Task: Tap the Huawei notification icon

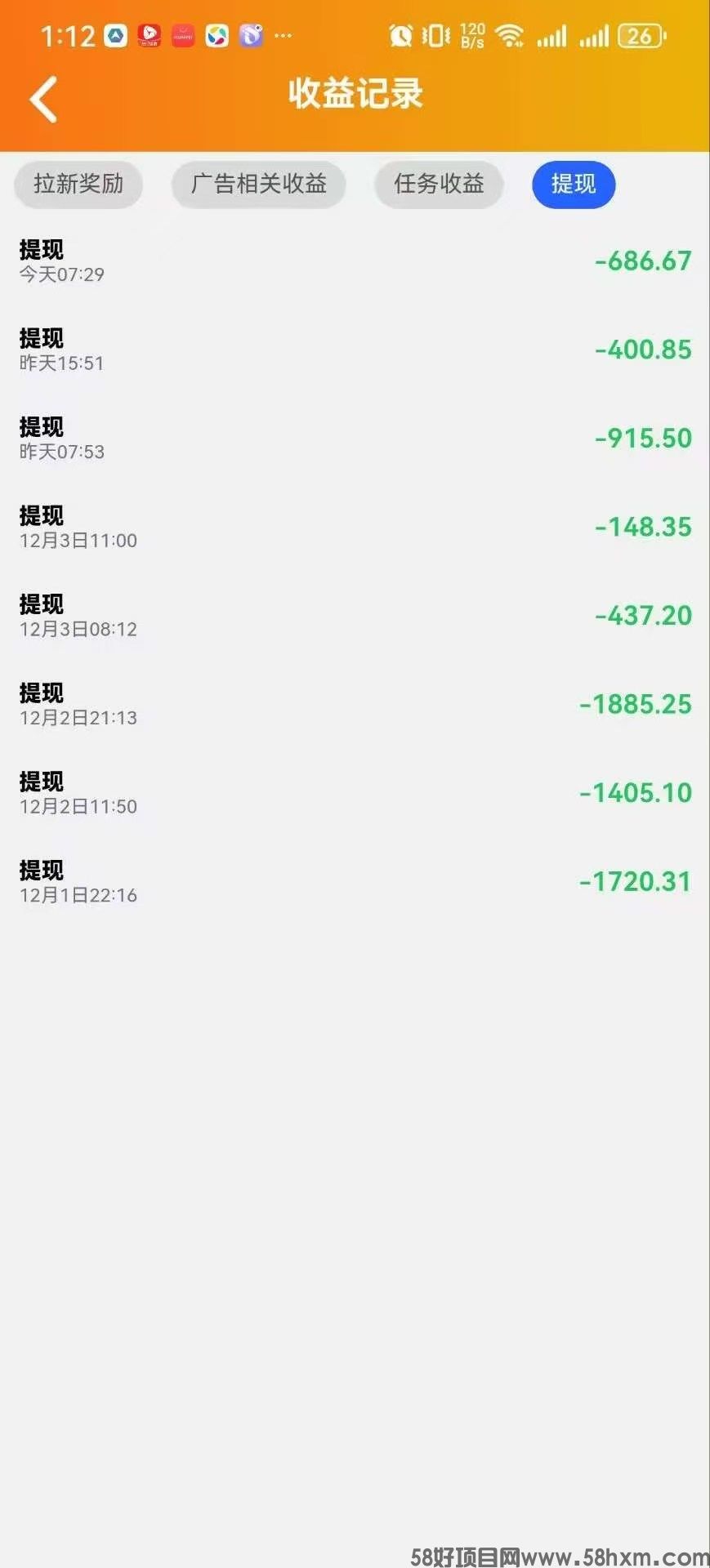Action: click(x=182, y=34)
